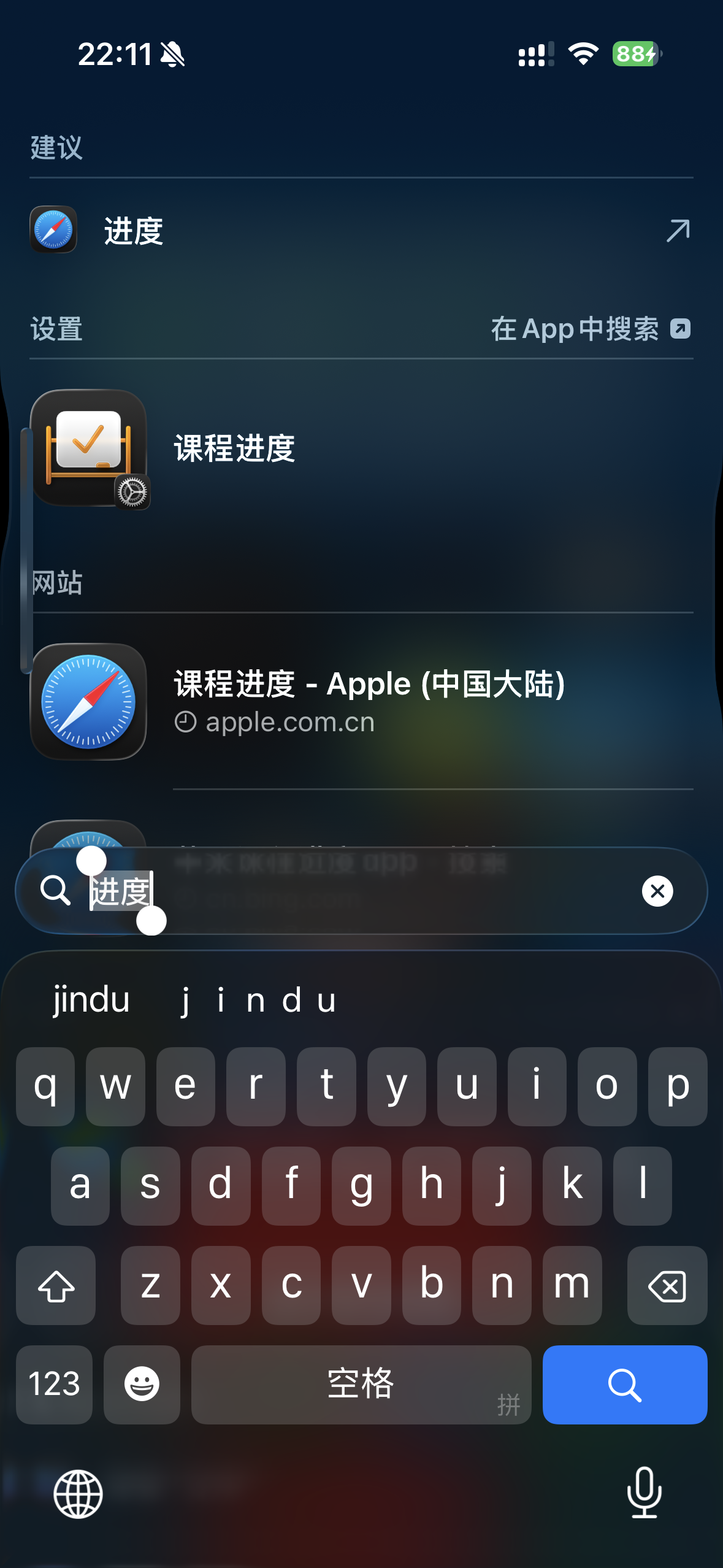Tap the shift key
Screen dimensions: 723x1568
56,1285
